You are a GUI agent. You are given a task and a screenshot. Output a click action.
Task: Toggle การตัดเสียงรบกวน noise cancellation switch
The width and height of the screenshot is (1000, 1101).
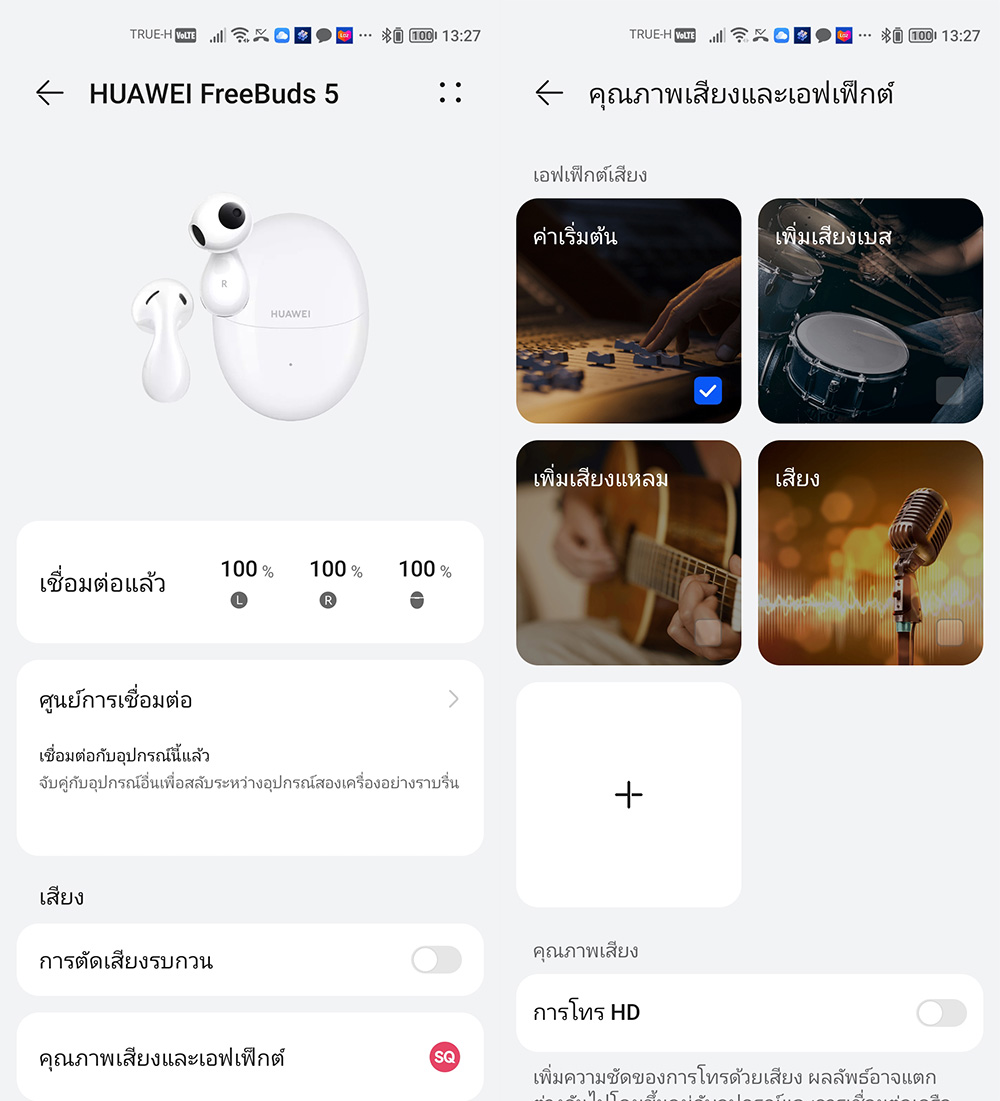[436, 961]
